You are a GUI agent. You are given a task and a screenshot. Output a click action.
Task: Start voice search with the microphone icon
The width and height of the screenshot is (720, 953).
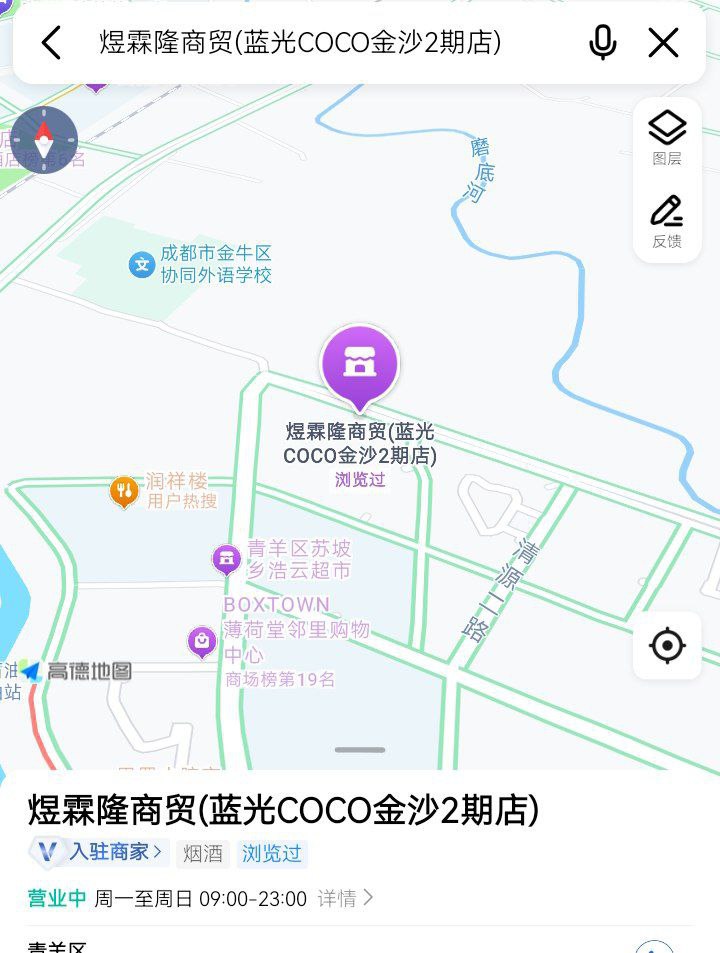tap(601, 42)
